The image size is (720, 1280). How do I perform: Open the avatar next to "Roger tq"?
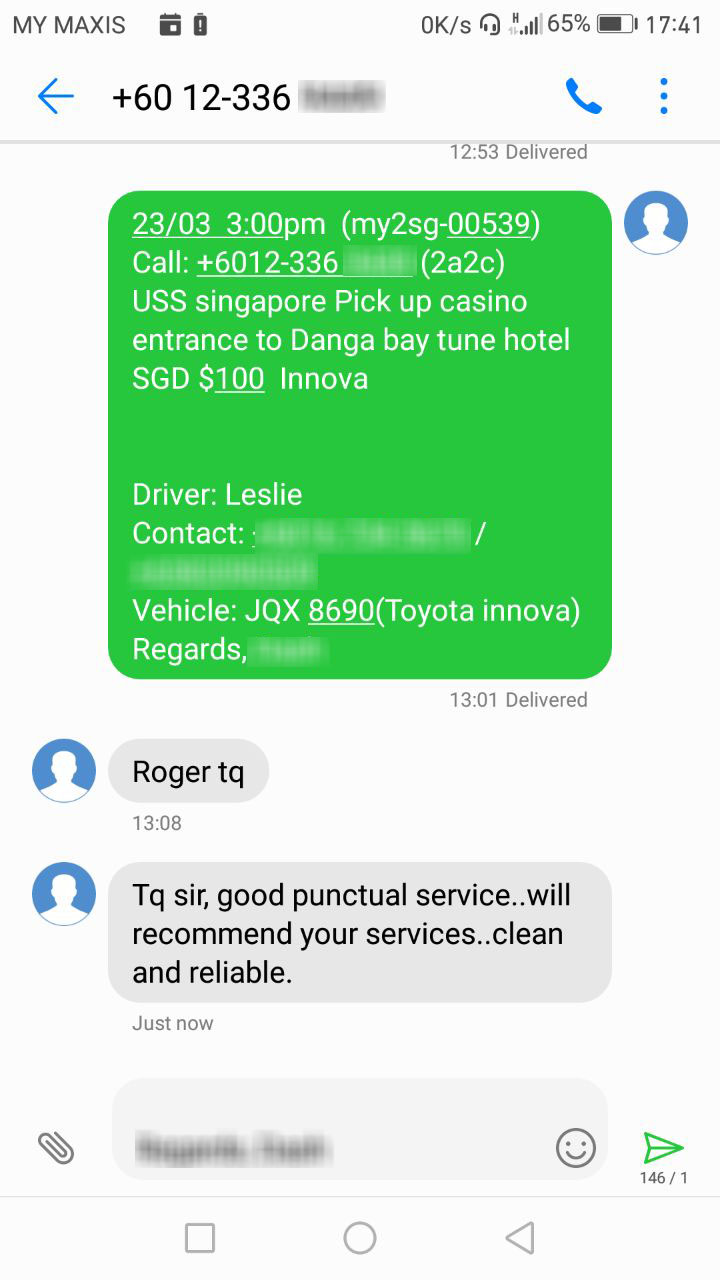64,771
